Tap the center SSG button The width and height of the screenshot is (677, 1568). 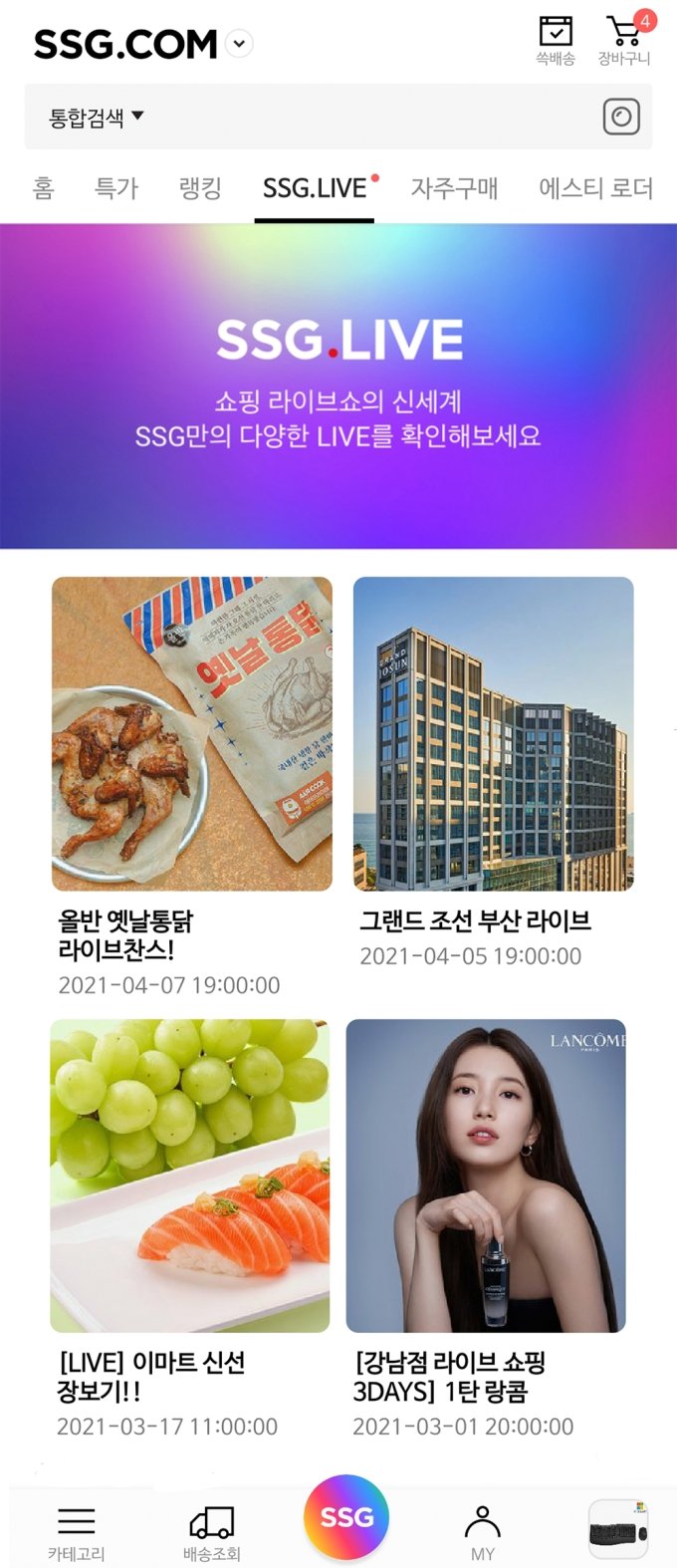pyautogui.click(x=346, y=1516)
